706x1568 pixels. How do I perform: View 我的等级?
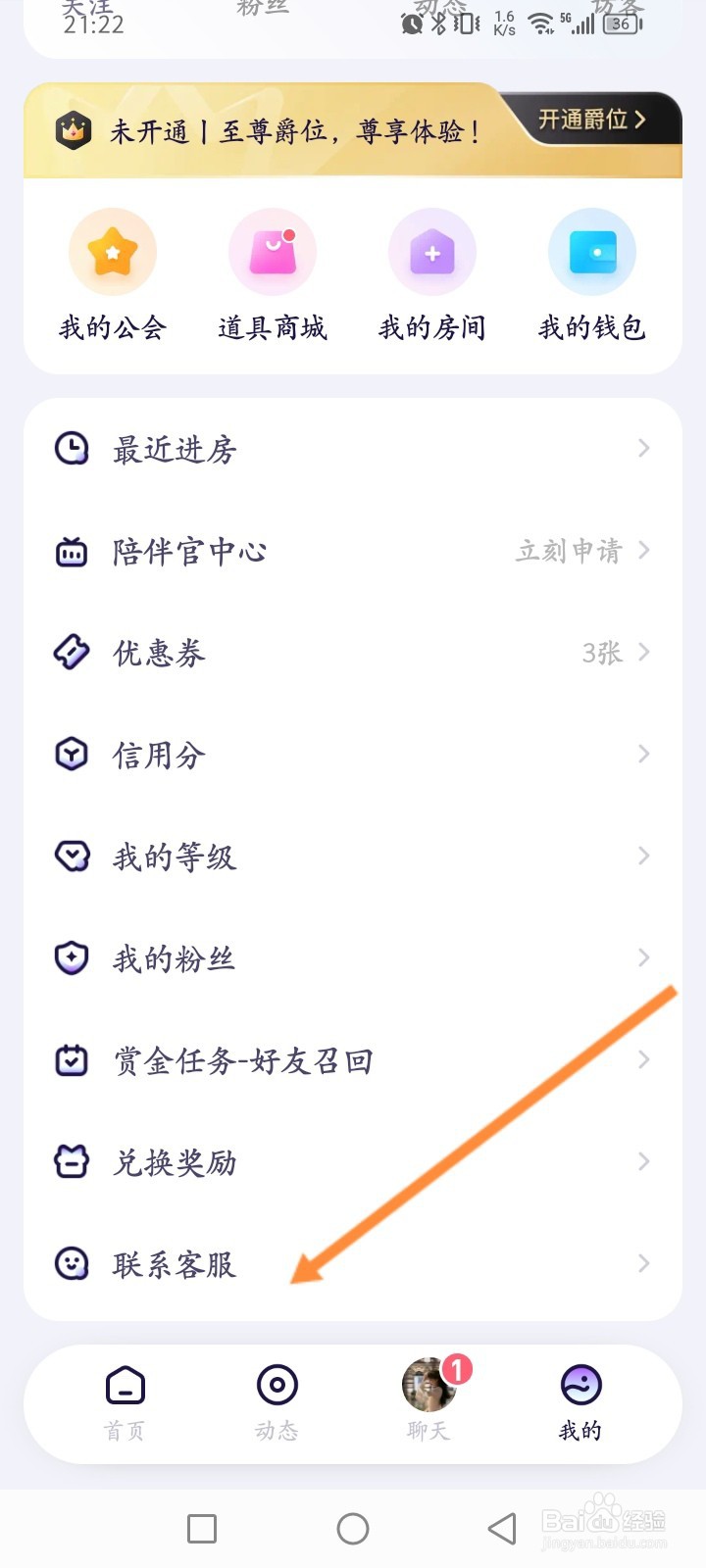[353, 857]
